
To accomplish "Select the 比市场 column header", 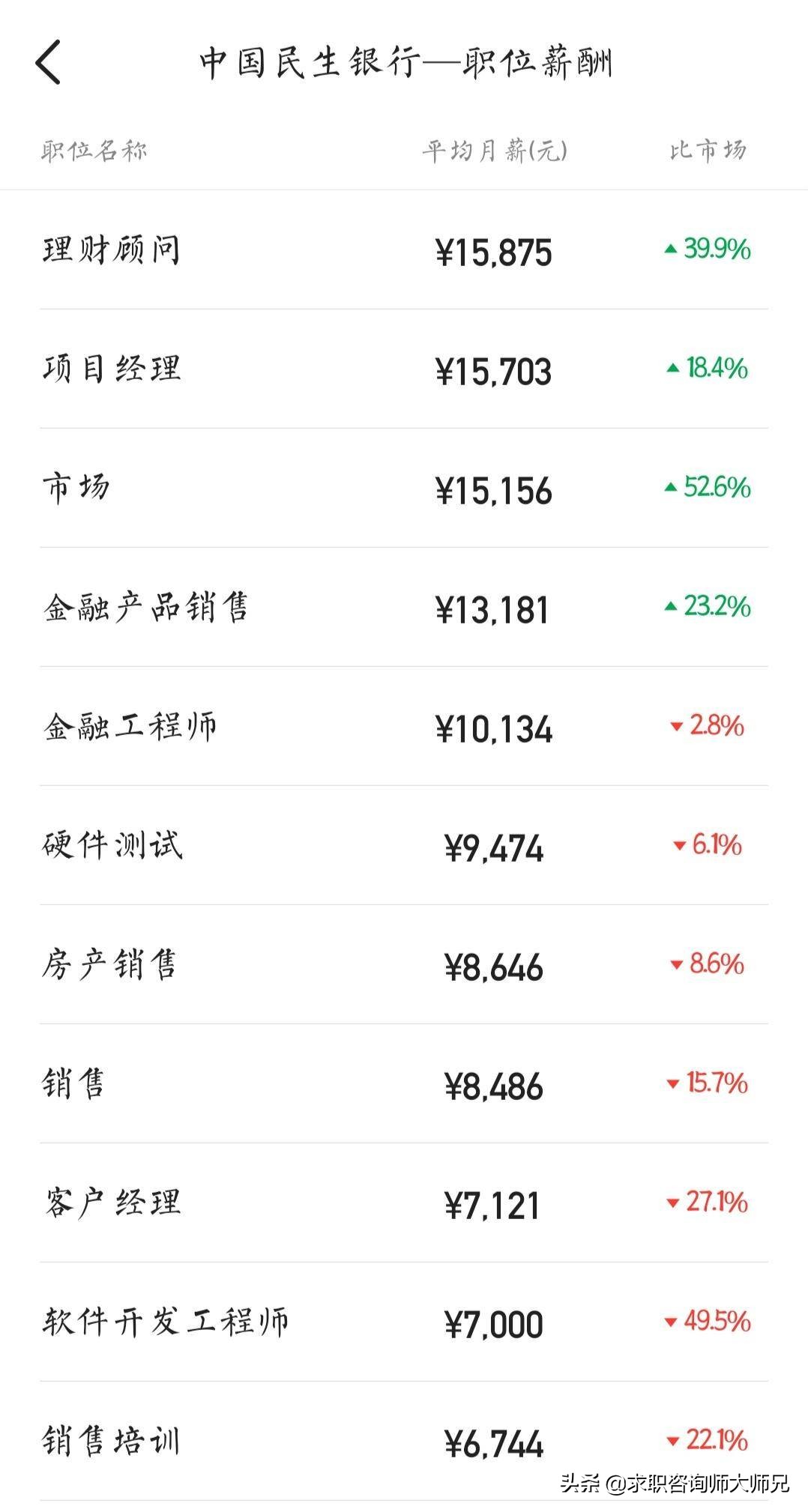I will (707, 150).
